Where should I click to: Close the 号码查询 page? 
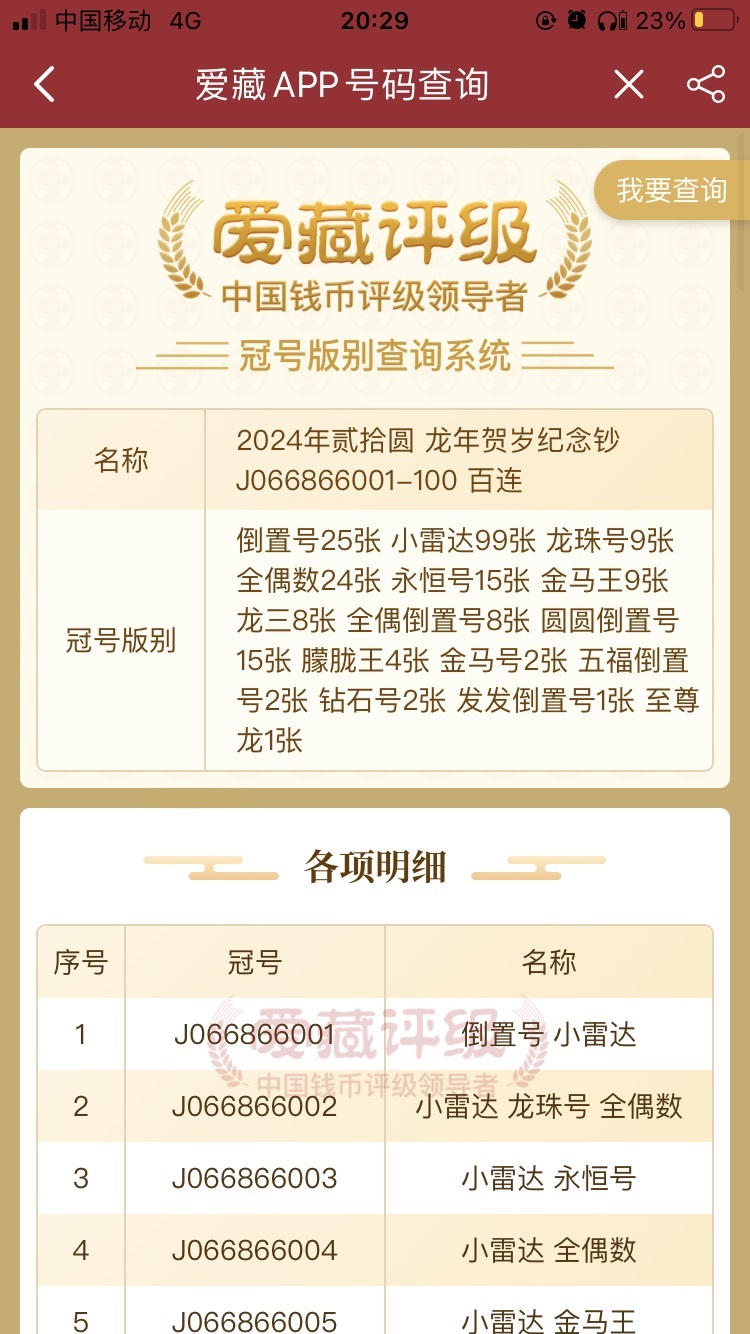point(628,85)
